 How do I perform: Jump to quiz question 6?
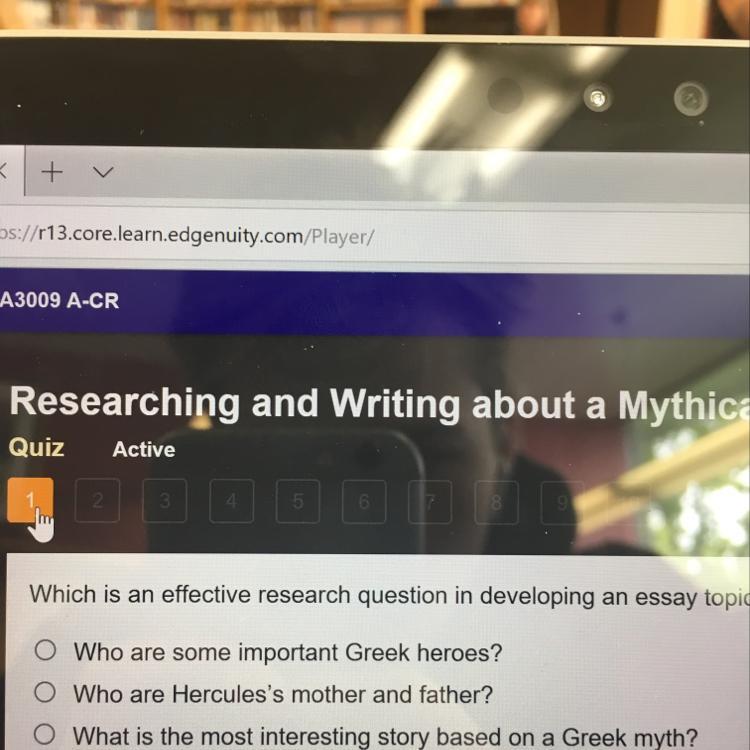coord(364,502)
